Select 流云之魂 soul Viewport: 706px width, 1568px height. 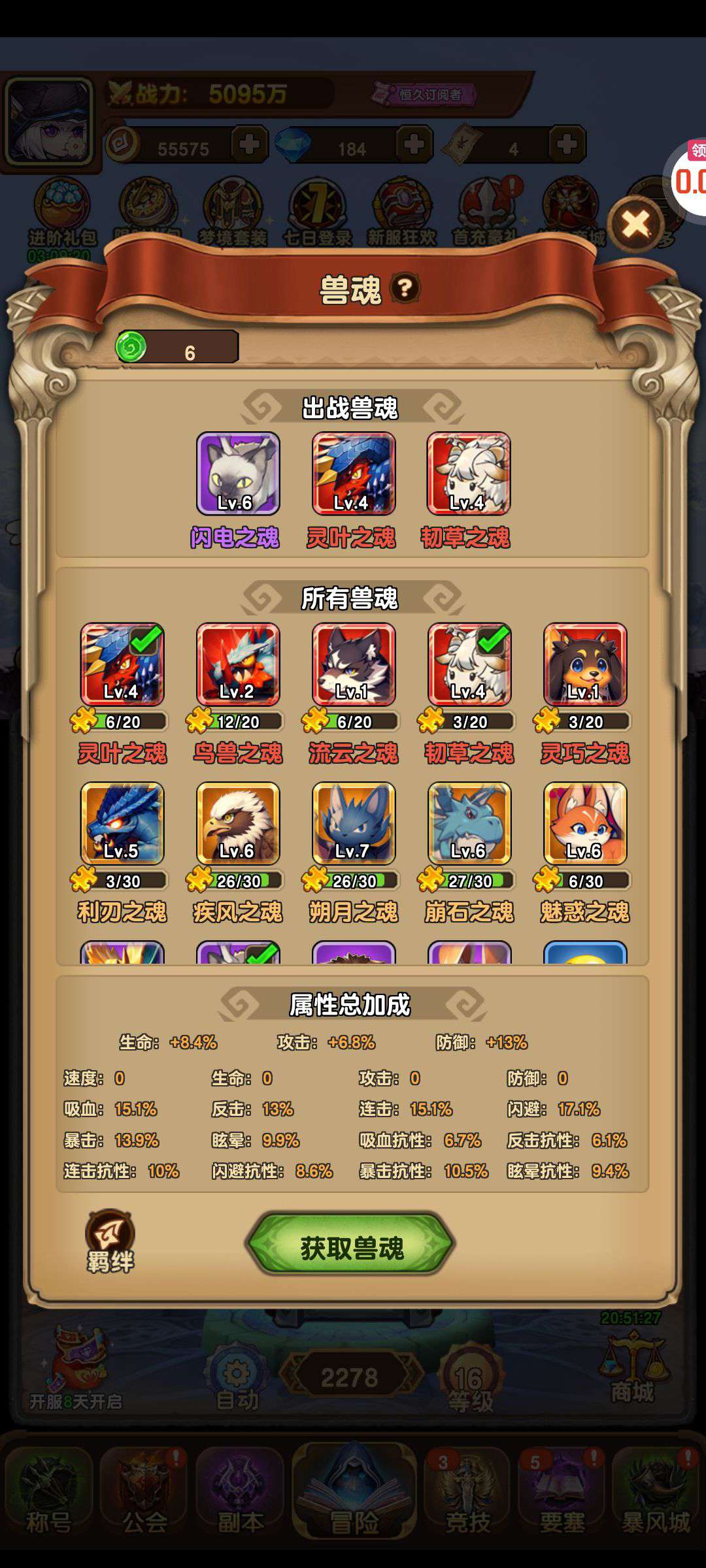354,664
